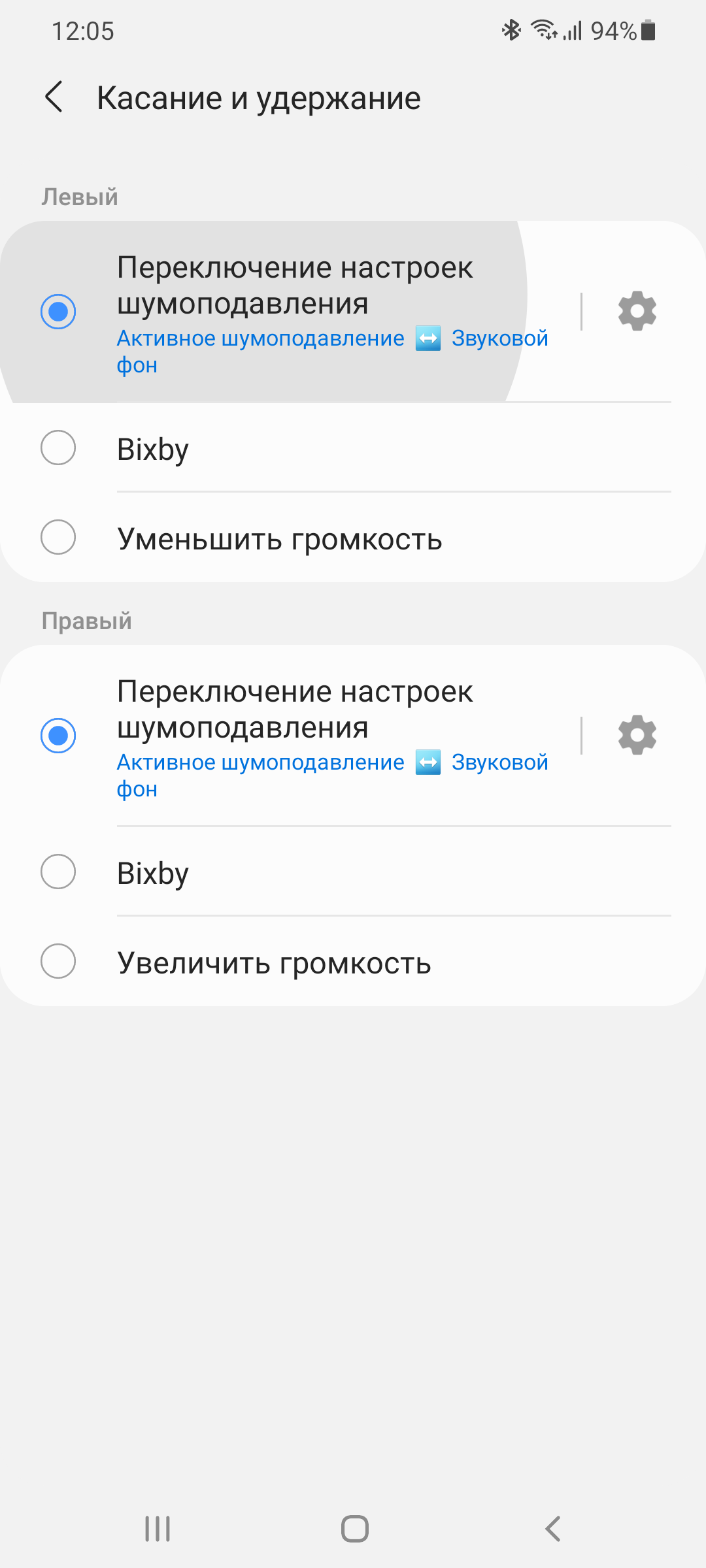This screenshot has height=1568, width=706.
Task: Select noise control switching for Левый earbud
Action: 58,312
